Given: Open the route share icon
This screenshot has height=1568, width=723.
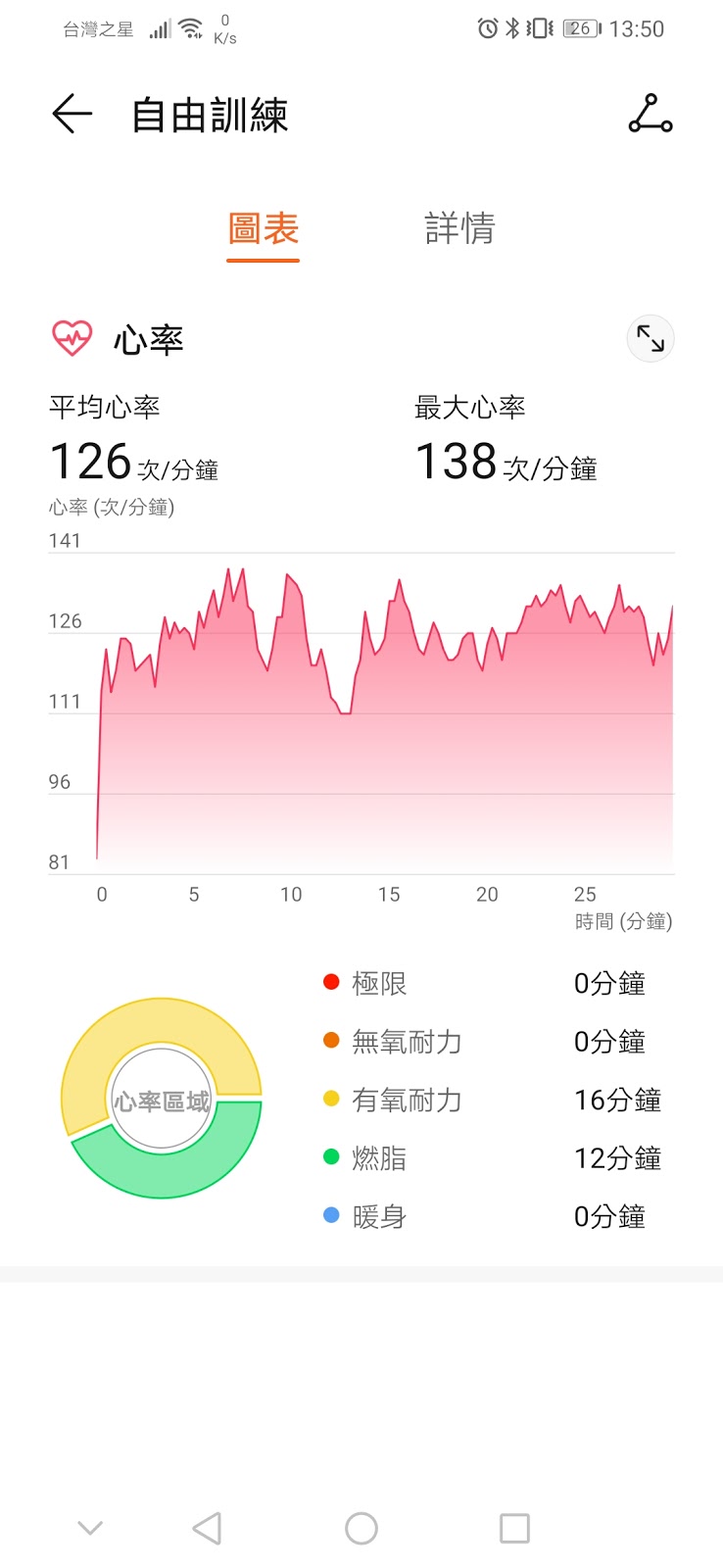Looking at the screenshot, I should [650, 114].
